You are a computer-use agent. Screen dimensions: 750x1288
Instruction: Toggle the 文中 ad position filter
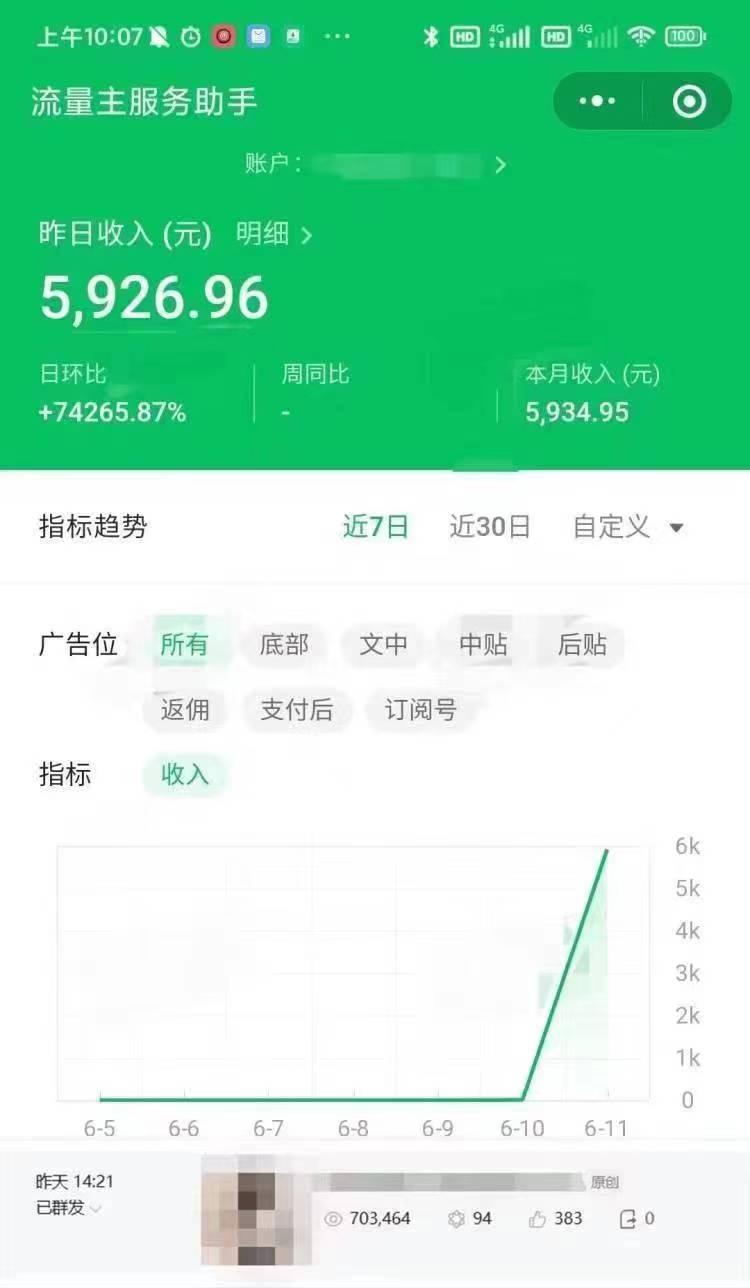(x=383, y=645)
